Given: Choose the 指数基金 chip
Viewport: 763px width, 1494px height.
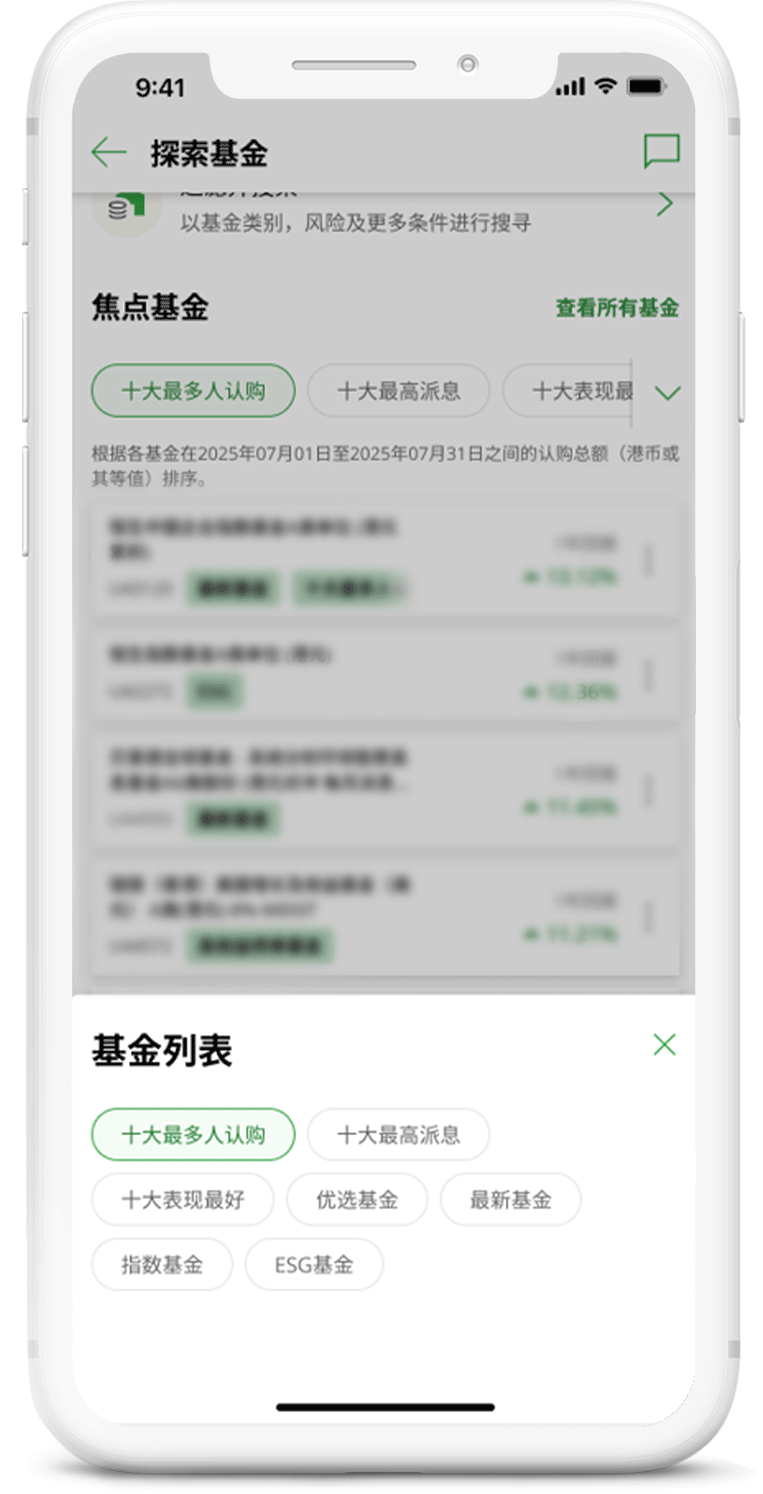Looking at the screenshot, I should click(x=162, y=1265).
